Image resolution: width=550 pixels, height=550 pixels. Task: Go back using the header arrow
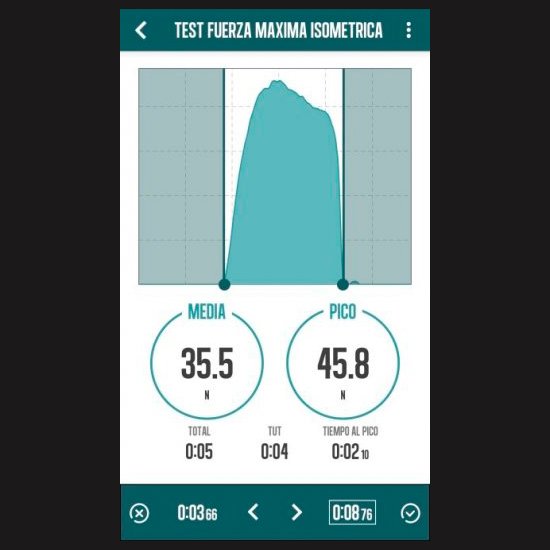pyautogui.click(x=141, y=30)
